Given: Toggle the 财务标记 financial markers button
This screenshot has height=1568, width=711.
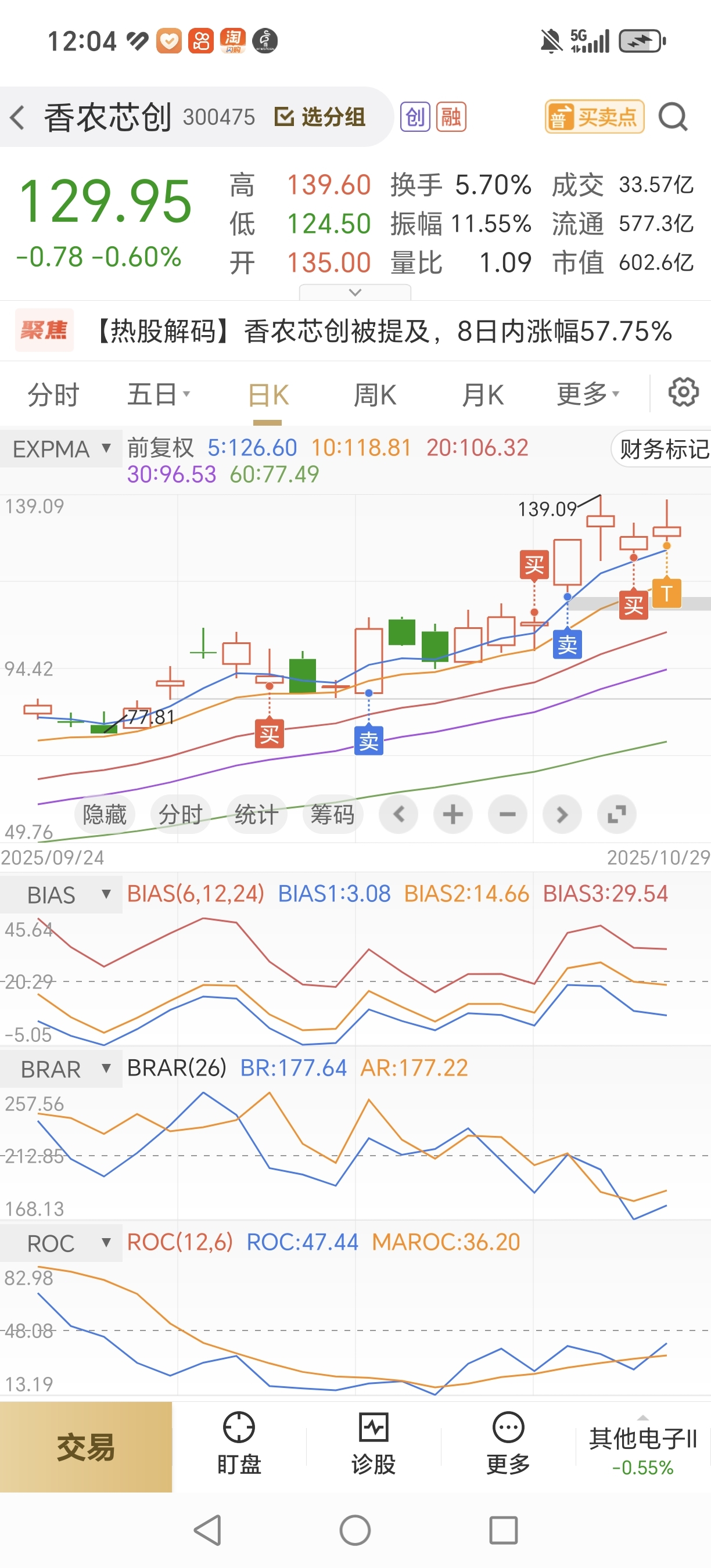Looking at the screenshot, I should click(x=662, y=449).
